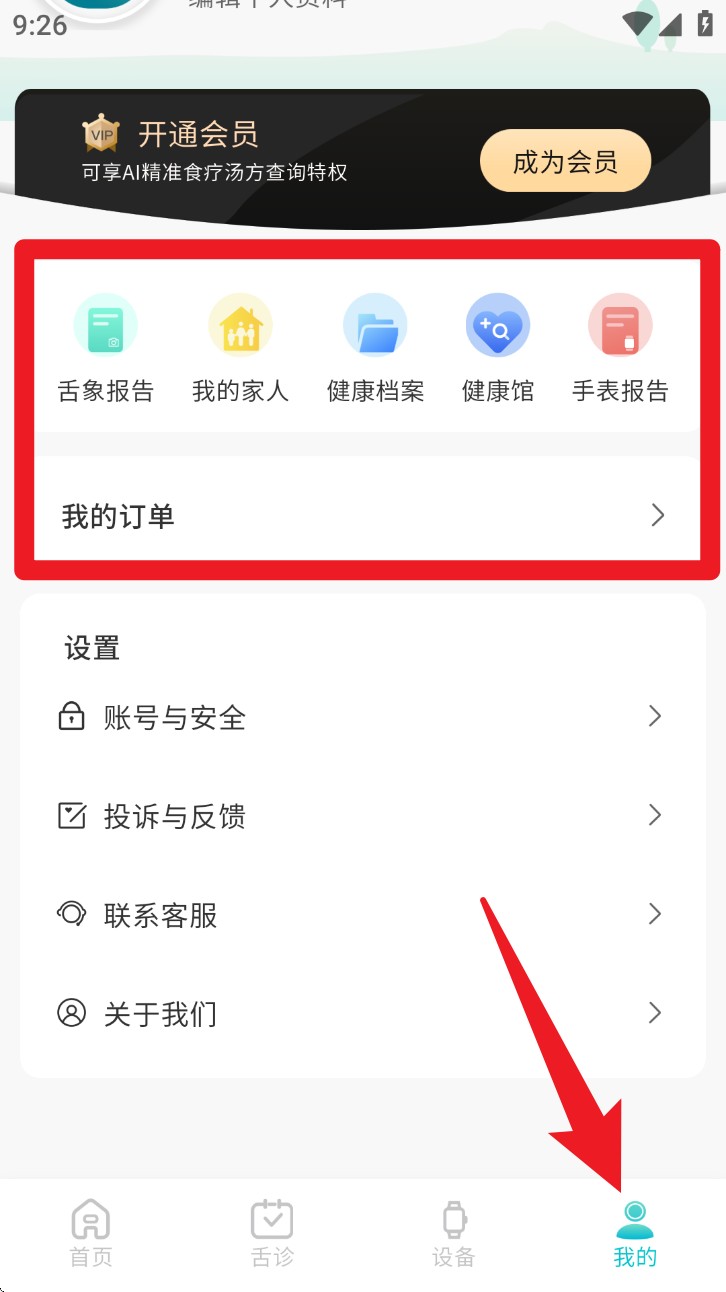The height and width of the screenshot is (1292, 726).
Task: Tap the 成为会员 button
Action: [x=565, y=162]
